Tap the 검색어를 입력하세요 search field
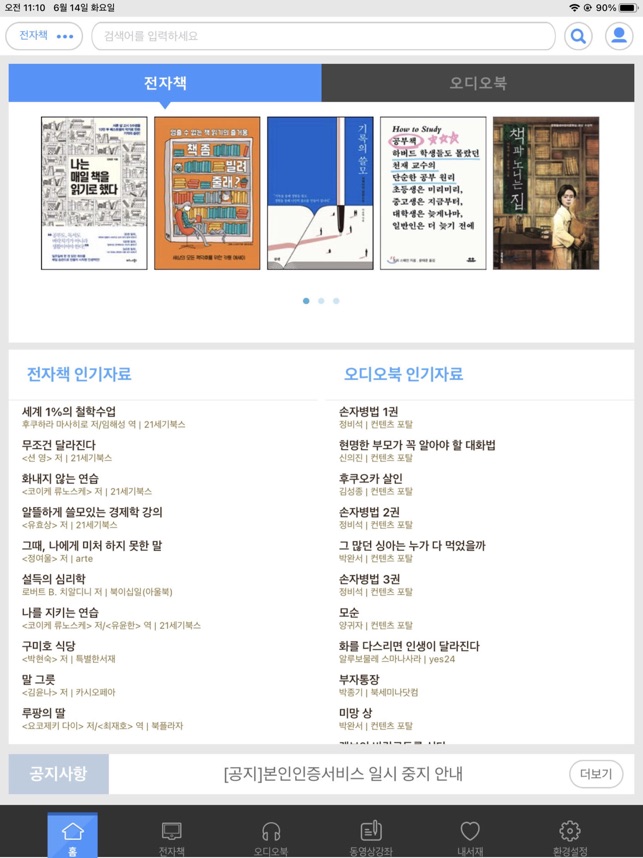 (x=322, y=36)
